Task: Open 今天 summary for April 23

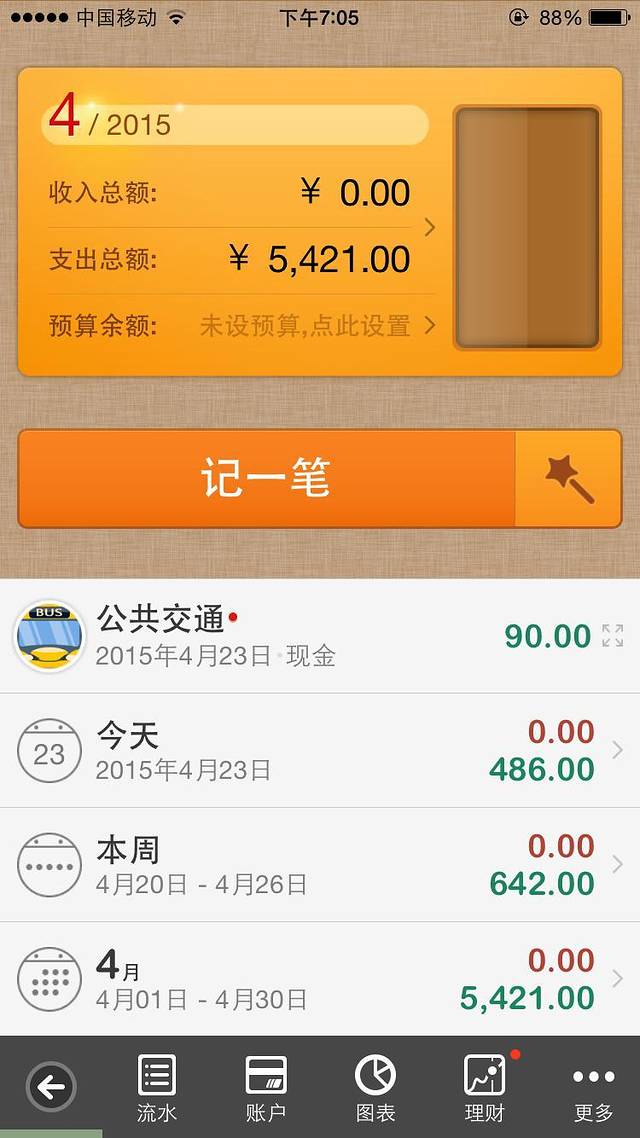Action: pos(320,751)
